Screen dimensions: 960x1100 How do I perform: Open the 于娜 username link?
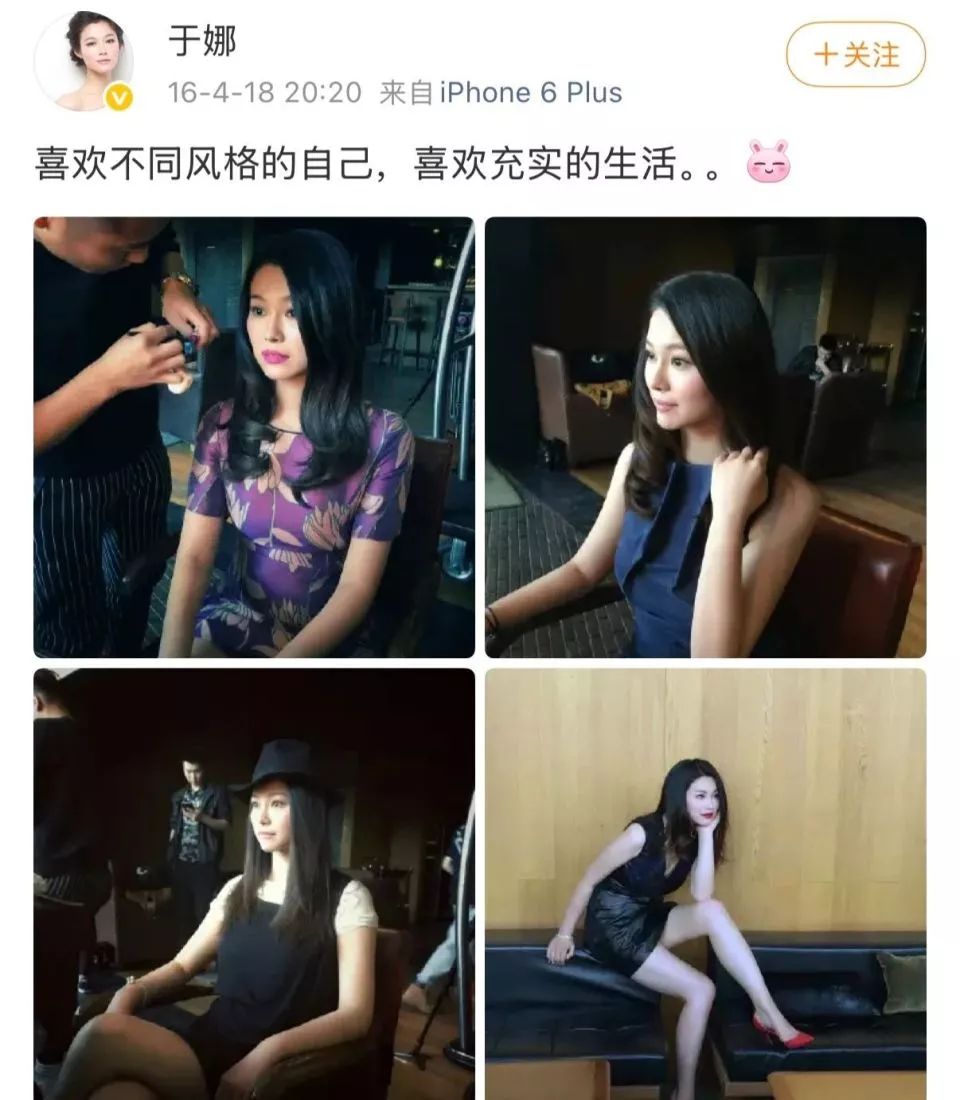click(x=201, y=42)
